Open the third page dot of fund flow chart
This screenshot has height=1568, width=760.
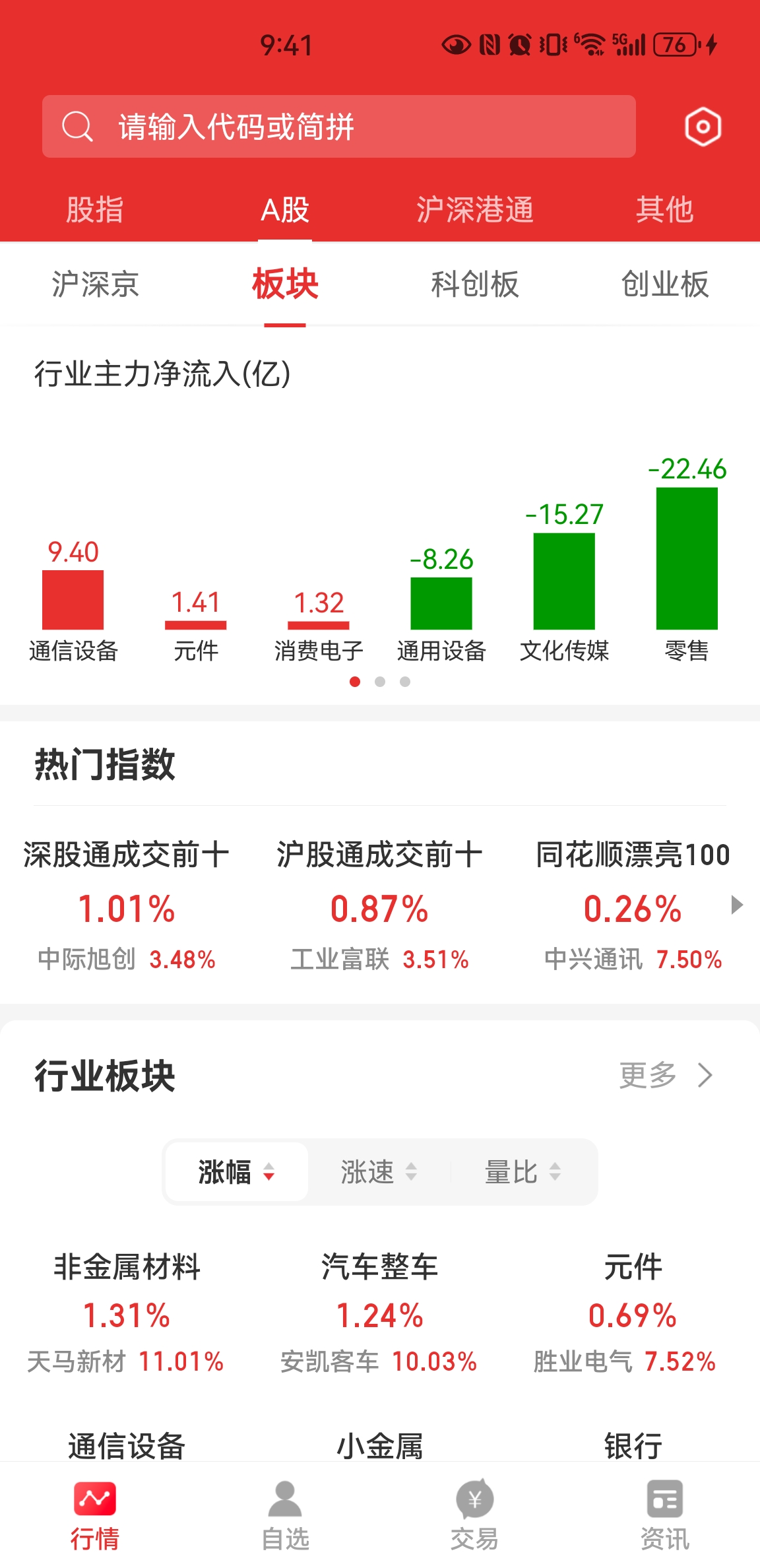click(x=405, y=681)
